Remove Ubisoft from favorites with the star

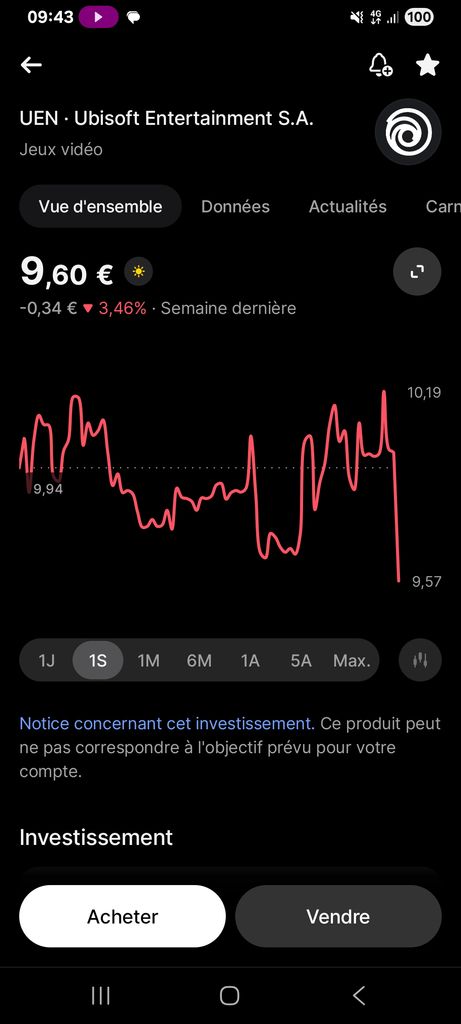(428, 65)
